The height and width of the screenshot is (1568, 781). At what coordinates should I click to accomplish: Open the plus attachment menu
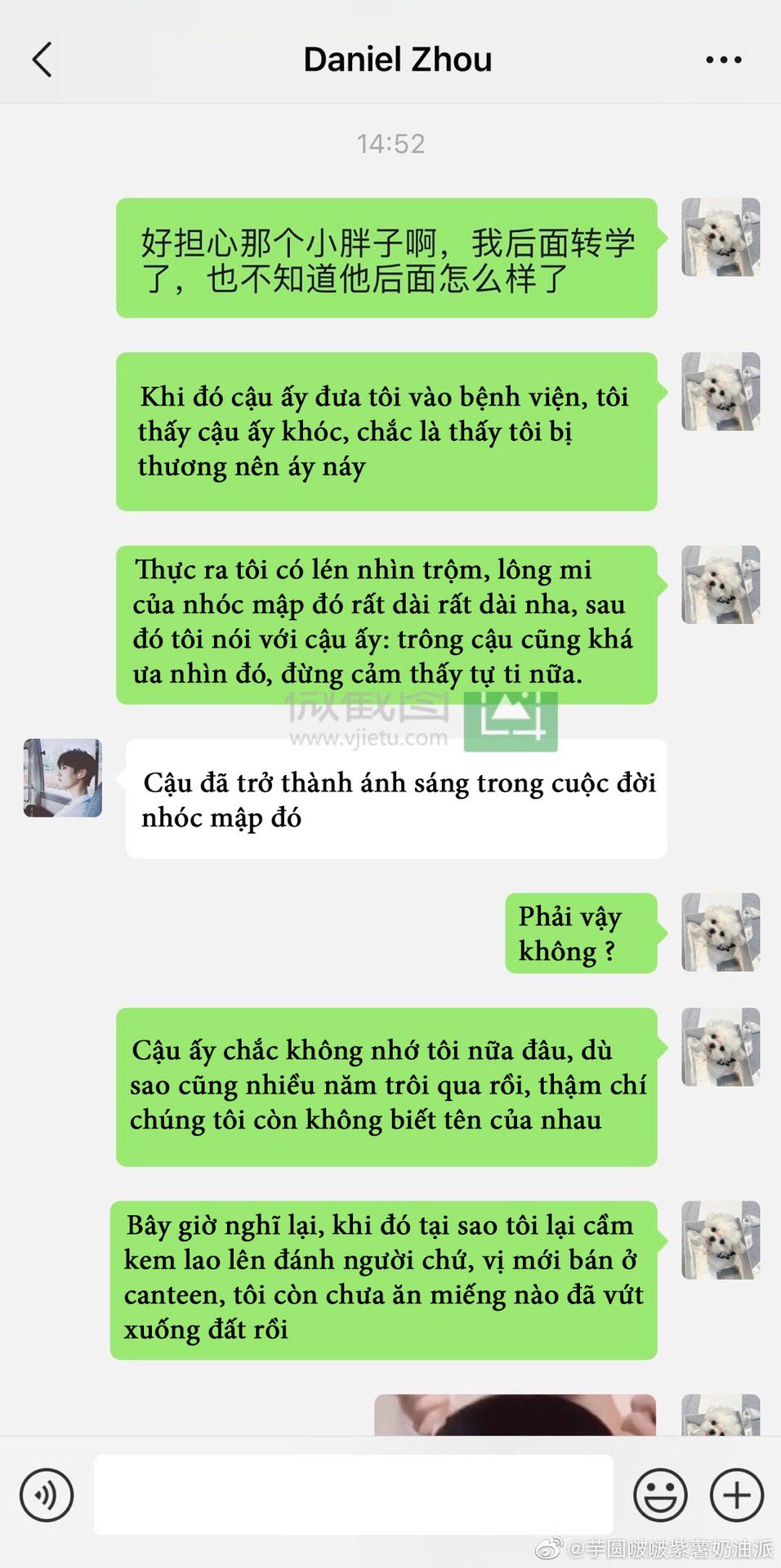click(736, 1495)
